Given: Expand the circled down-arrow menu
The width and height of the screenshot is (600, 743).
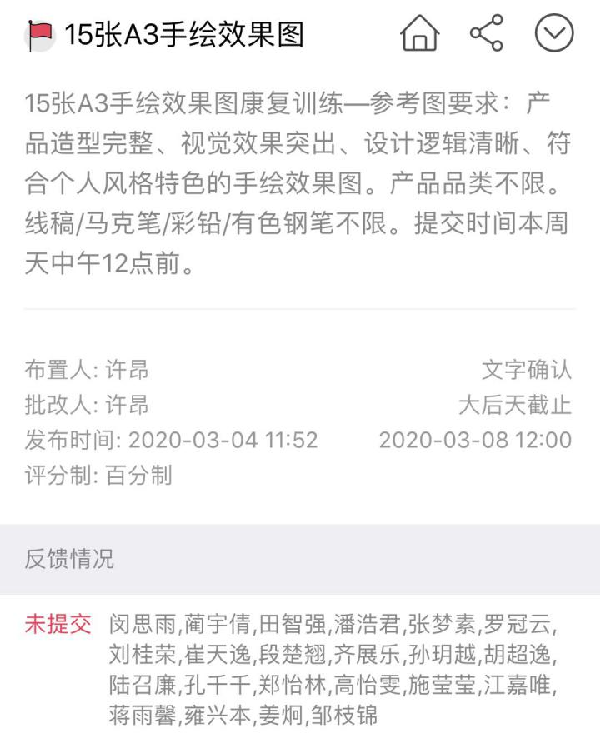Looking at the screenshot, I should pos(554,34).
